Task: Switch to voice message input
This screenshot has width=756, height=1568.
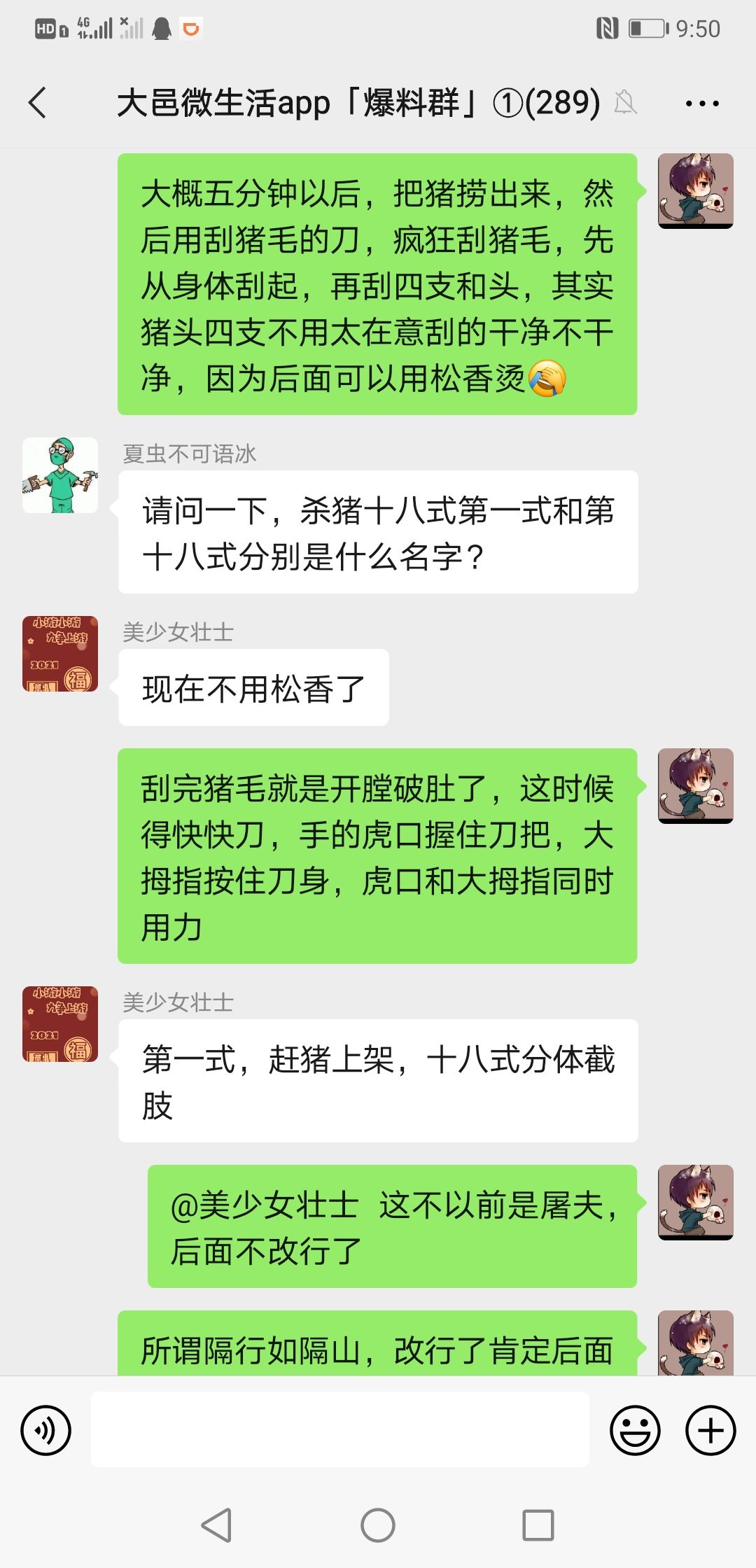Action: tap(46, 1430)
